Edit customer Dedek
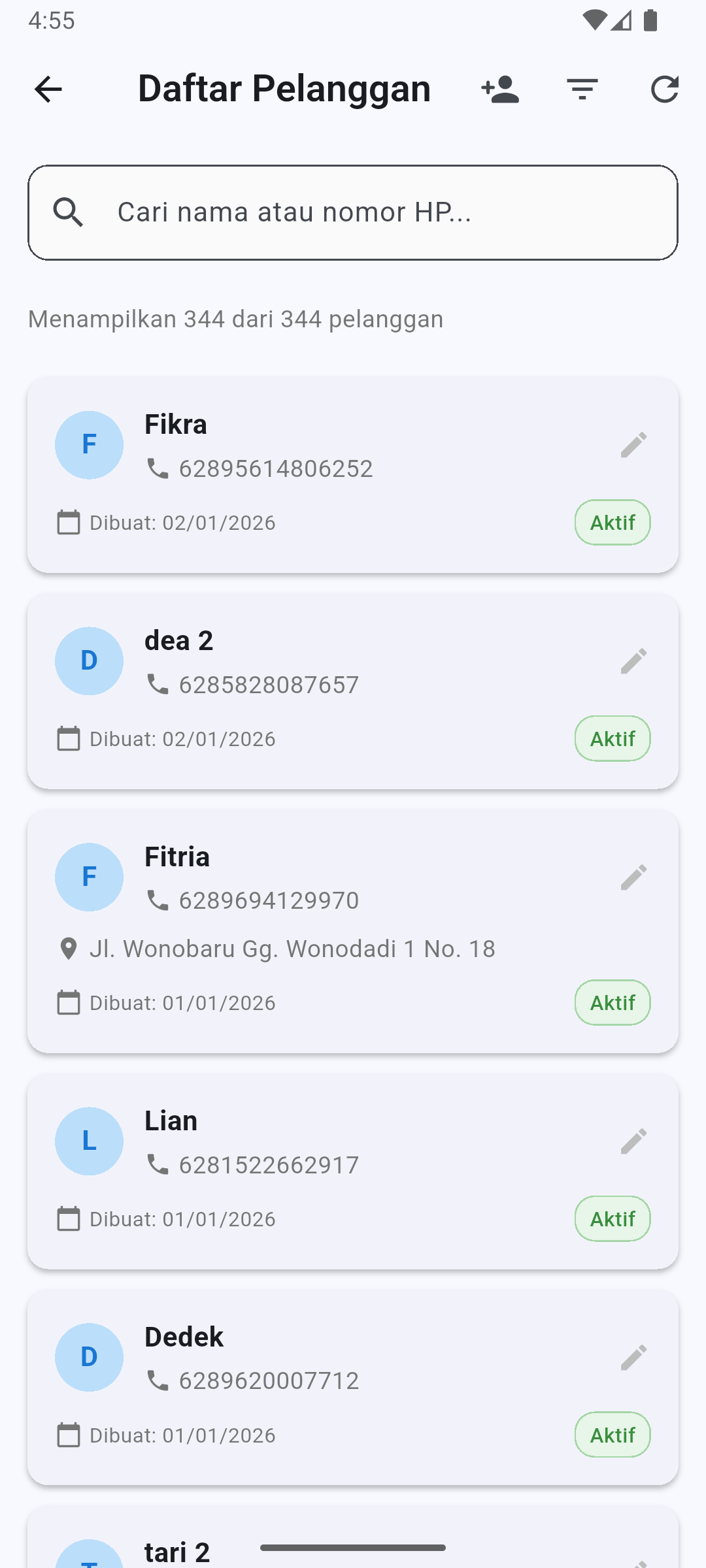The height and width of the screenshot is (1568, 706). pos(633,1358)
